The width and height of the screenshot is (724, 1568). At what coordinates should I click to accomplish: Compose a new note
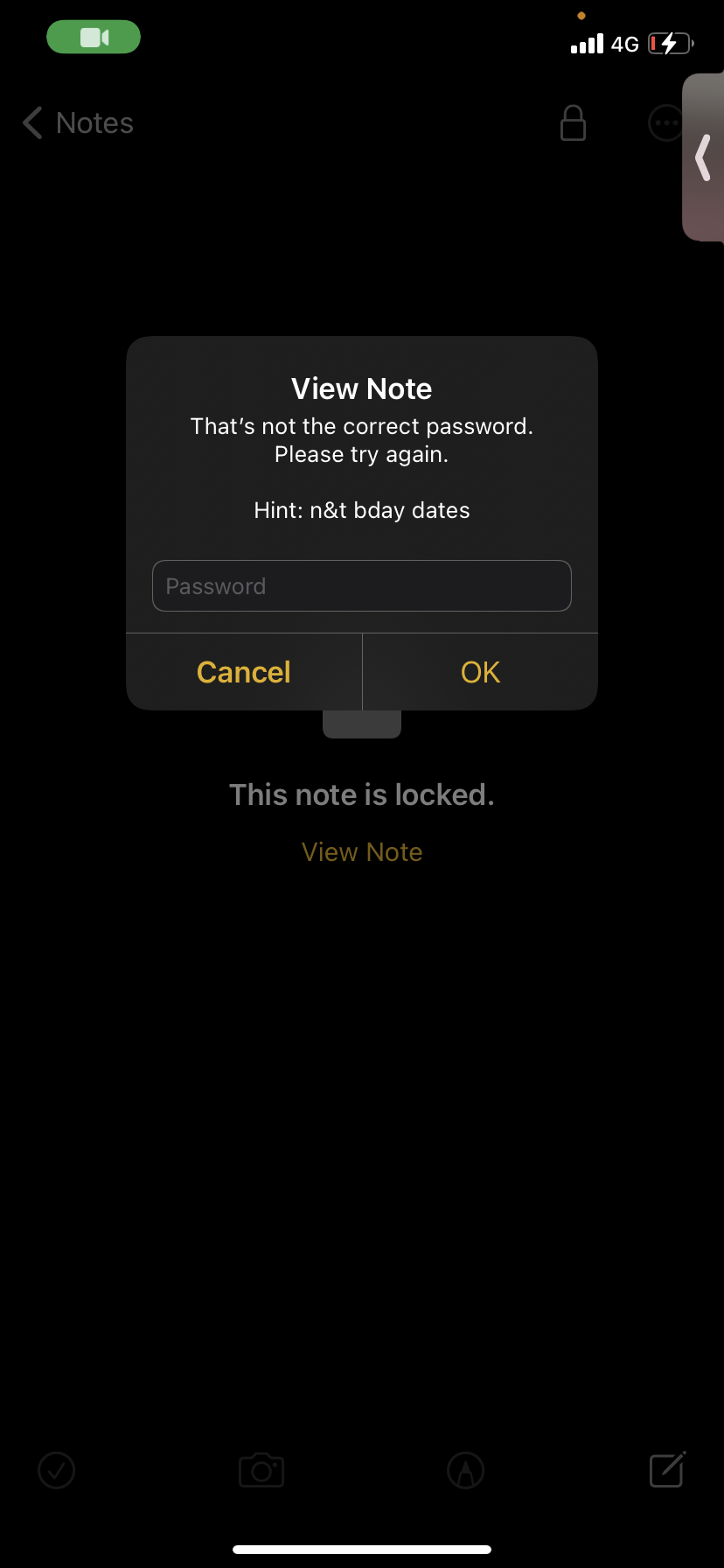[x=667, y=1470]
